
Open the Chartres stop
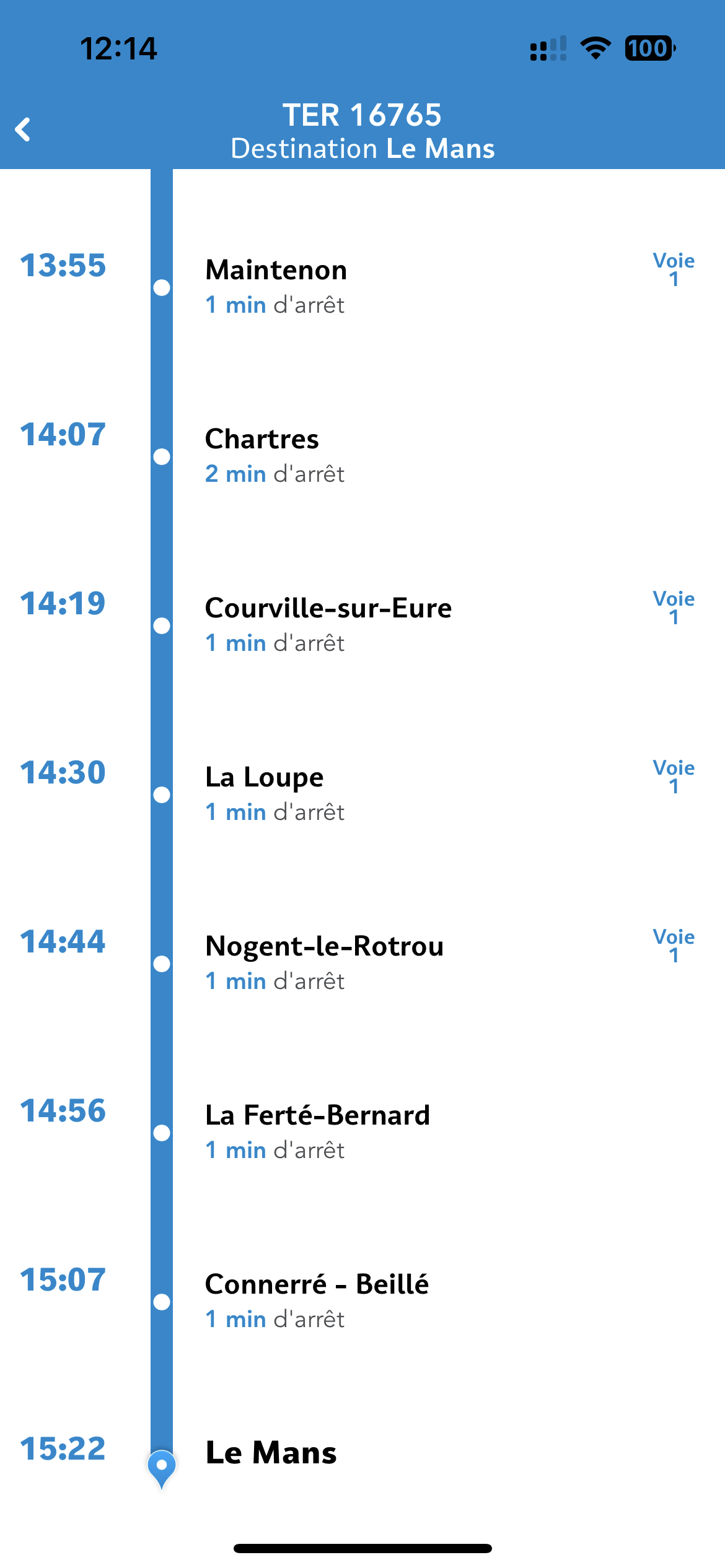click(x=362, y=456)
